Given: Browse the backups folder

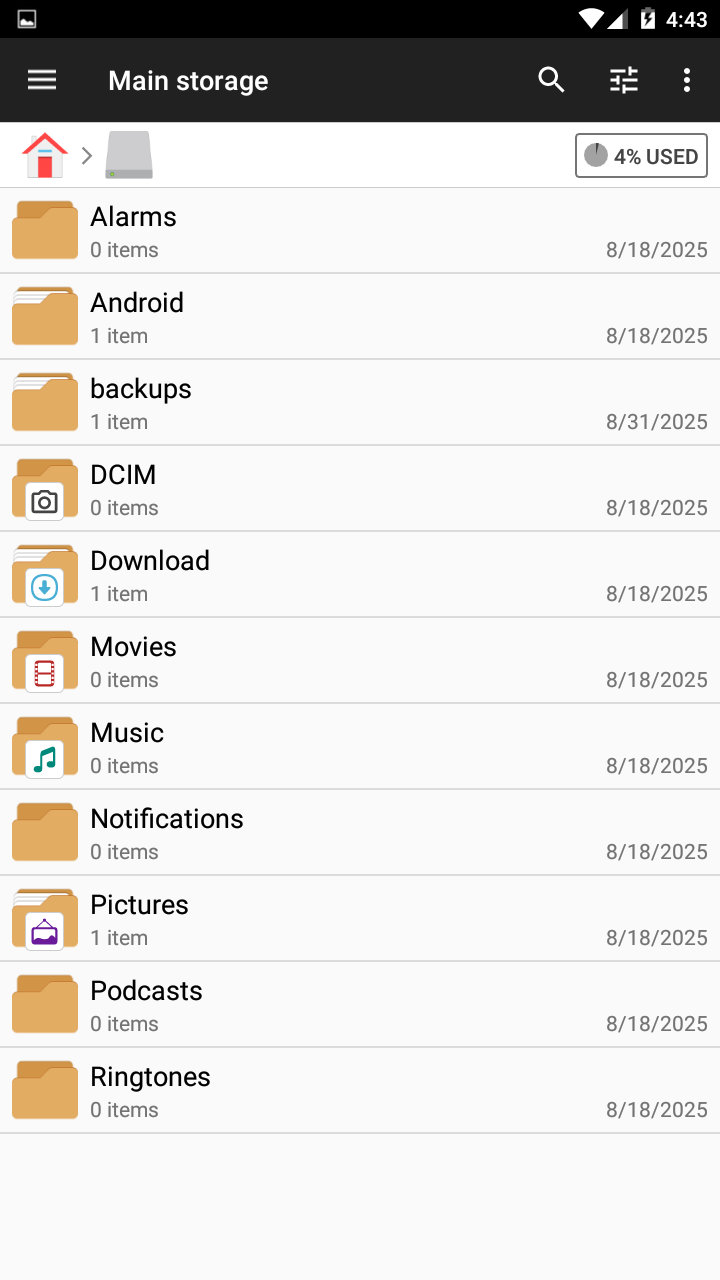Looking at the screenshot, I should coord(360,403).
